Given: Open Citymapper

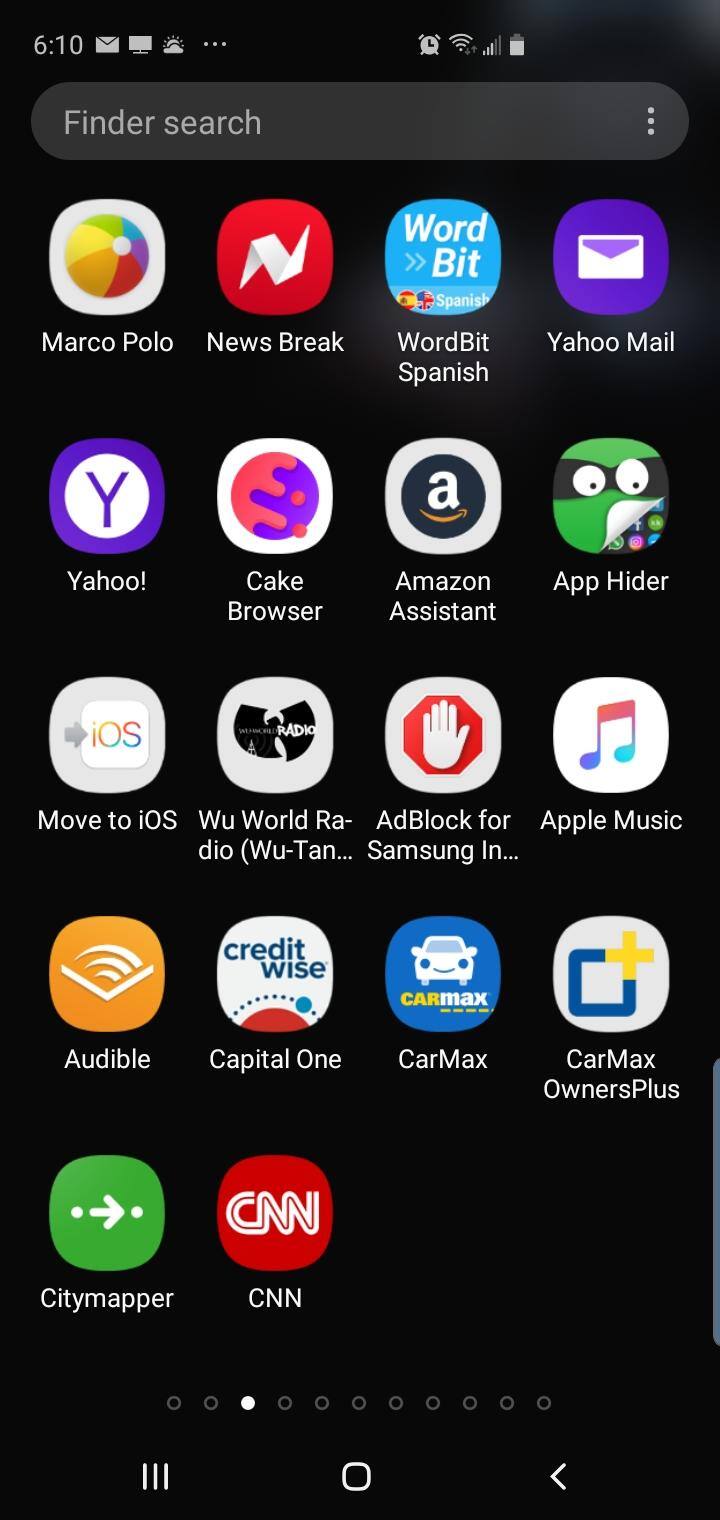Looking at the screenshot, I should pyautogui.click(x=107, y=1213).
